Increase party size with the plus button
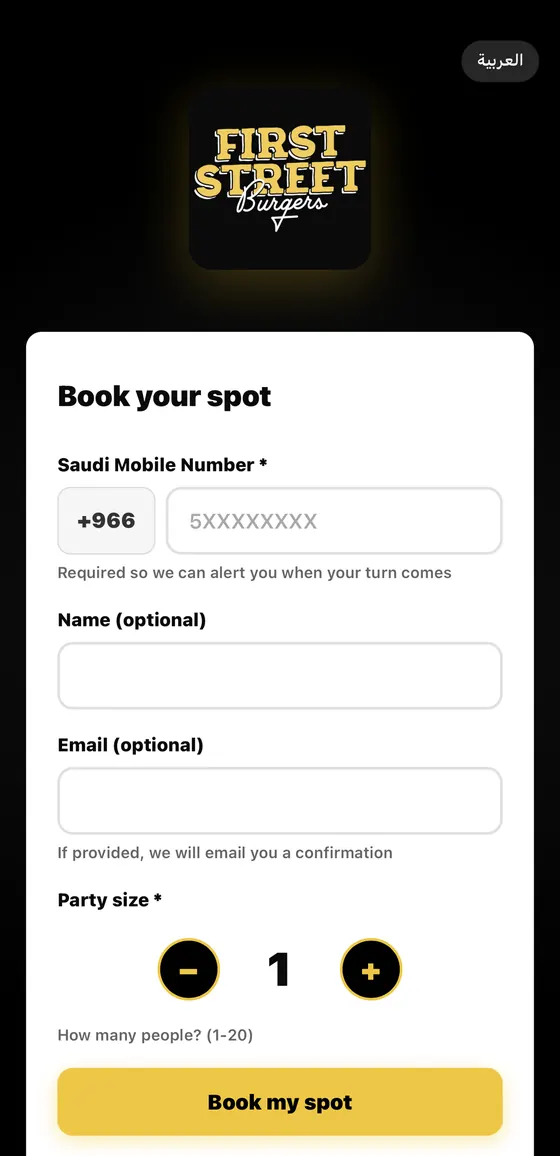The height and width of the screenshot is (1156, 560). pyautogui.click(x=371, y=969)
